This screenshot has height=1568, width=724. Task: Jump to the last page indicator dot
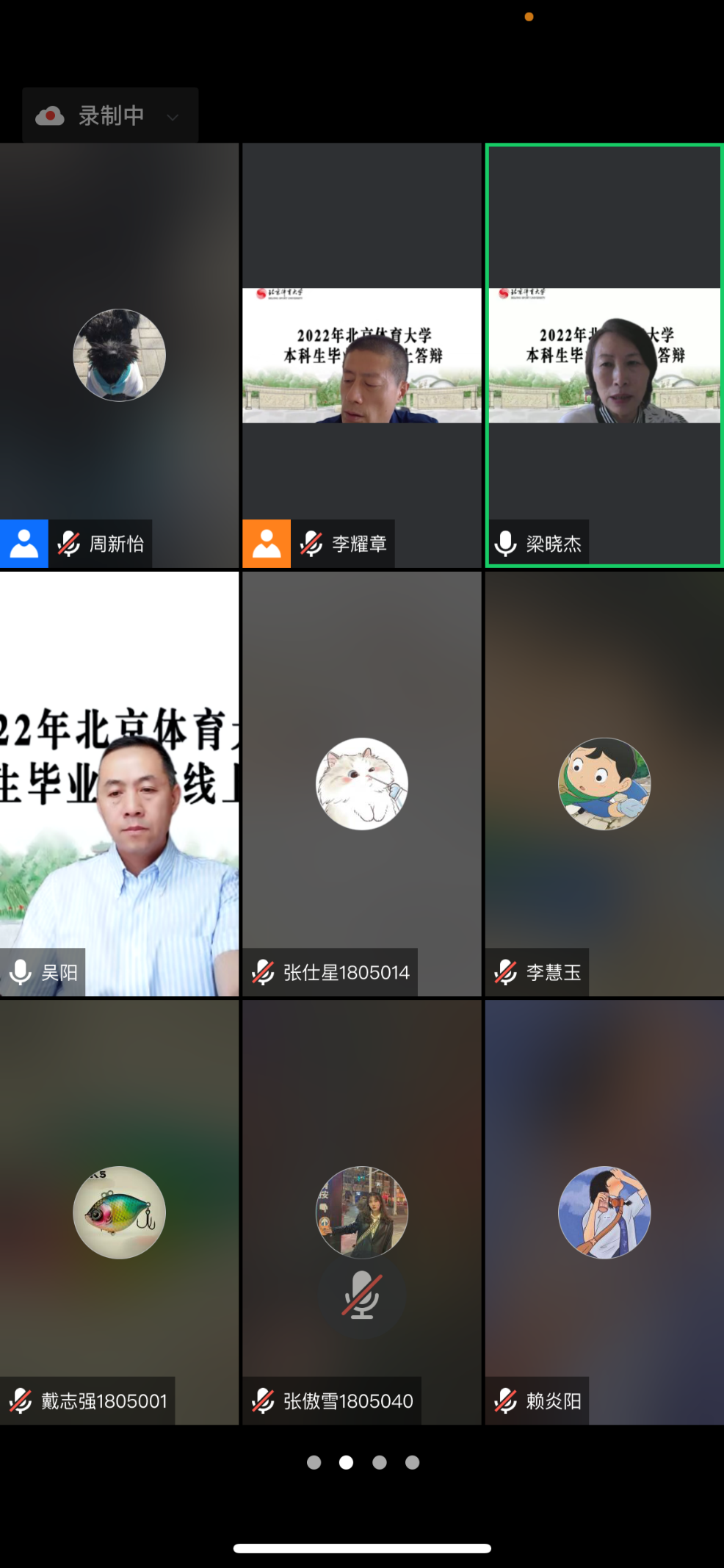(x=412, y=1462)
